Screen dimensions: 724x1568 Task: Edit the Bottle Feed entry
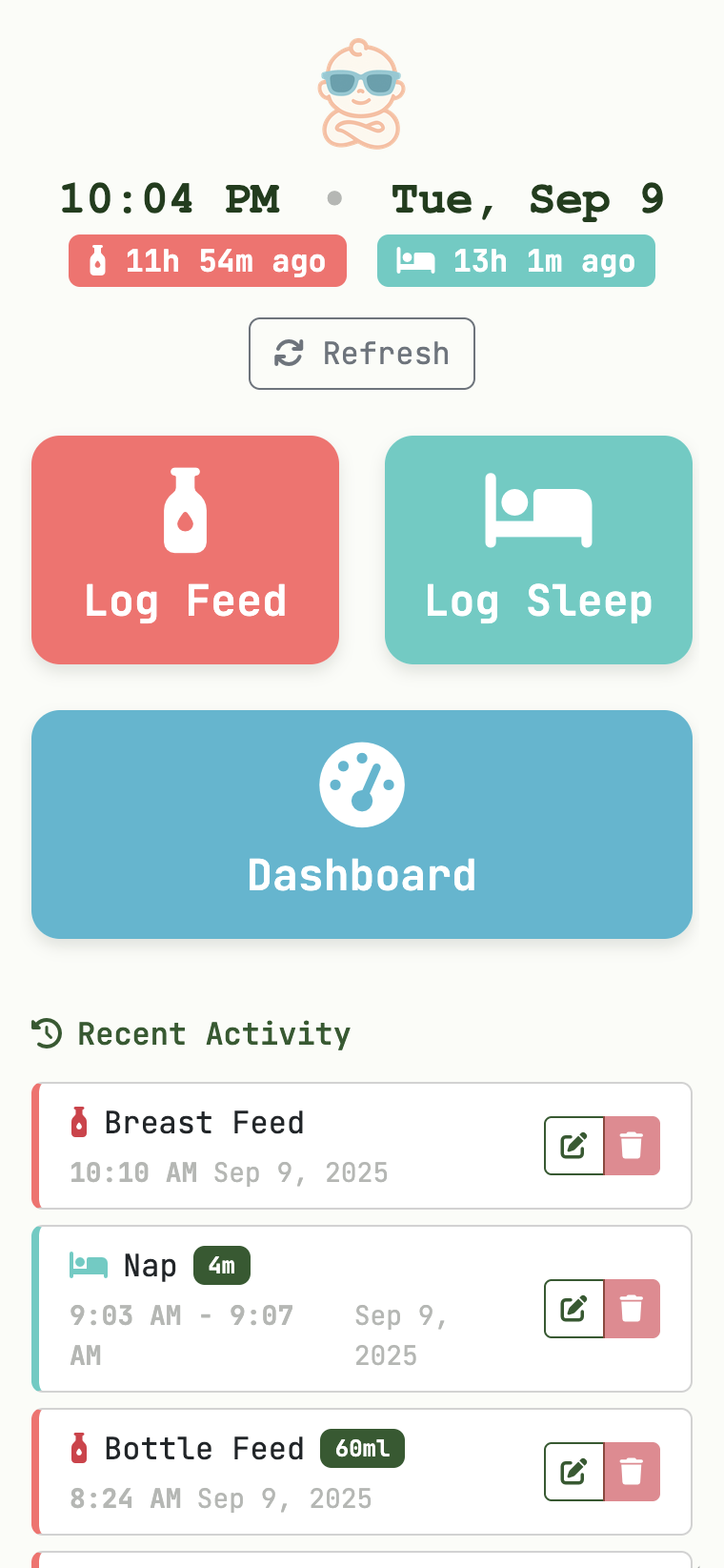[x=573, y=1472]
